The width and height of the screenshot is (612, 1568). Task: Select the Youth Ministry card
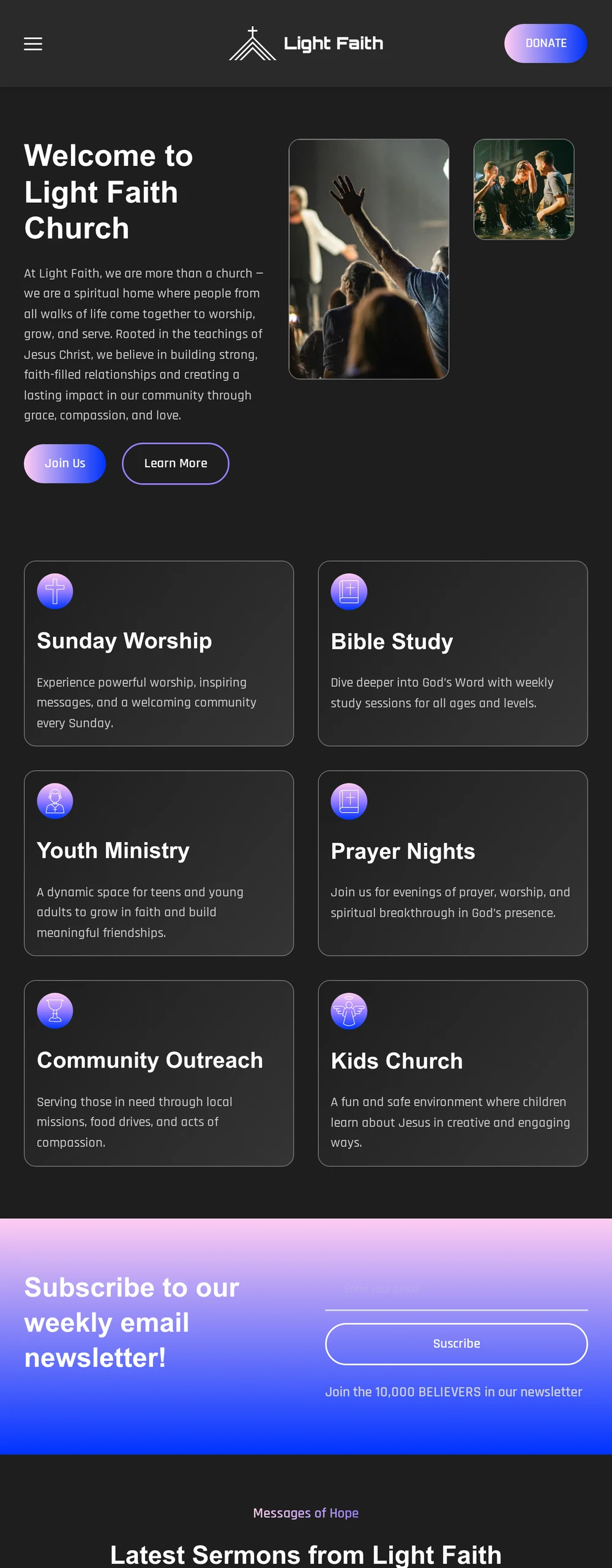tap(159, 863)
